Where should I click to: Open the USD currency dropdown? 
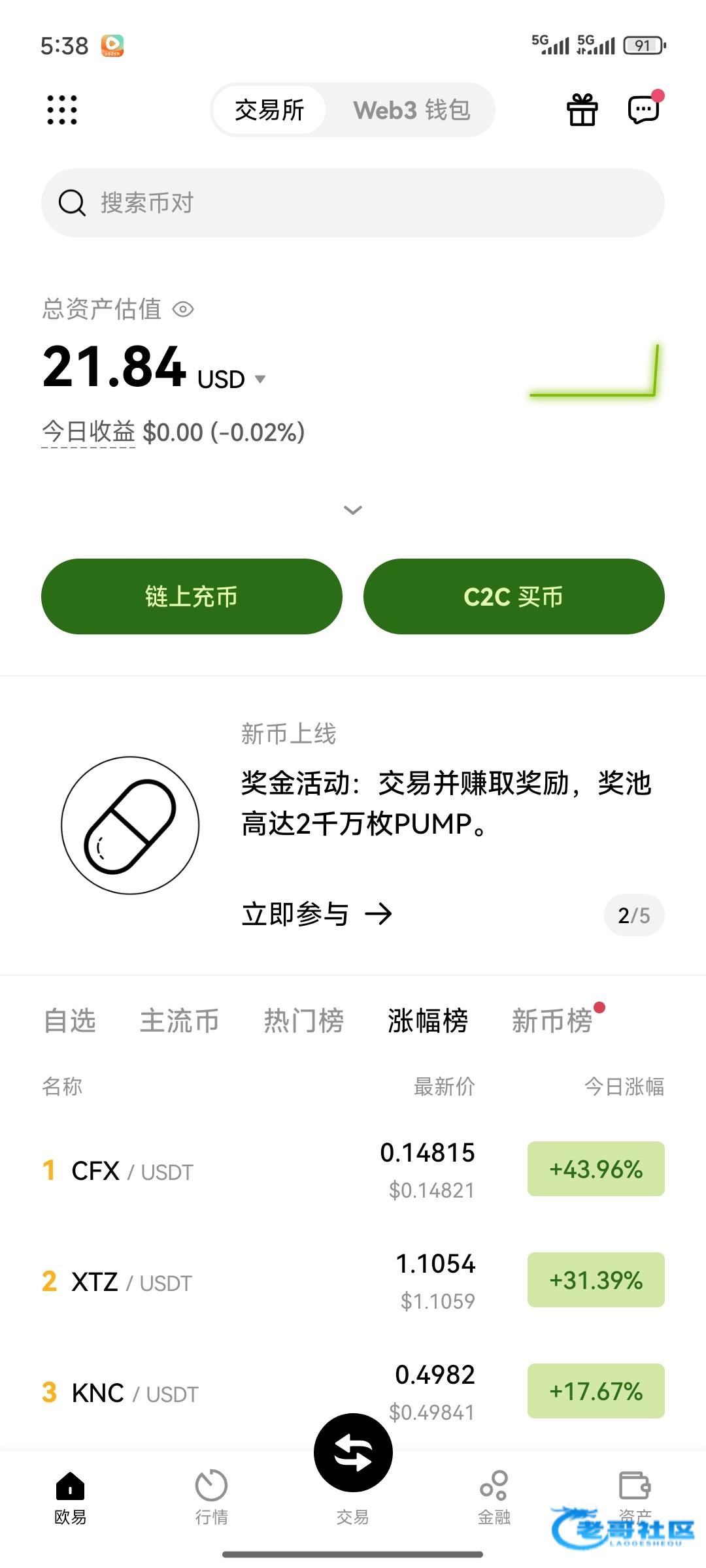(231, 380)
